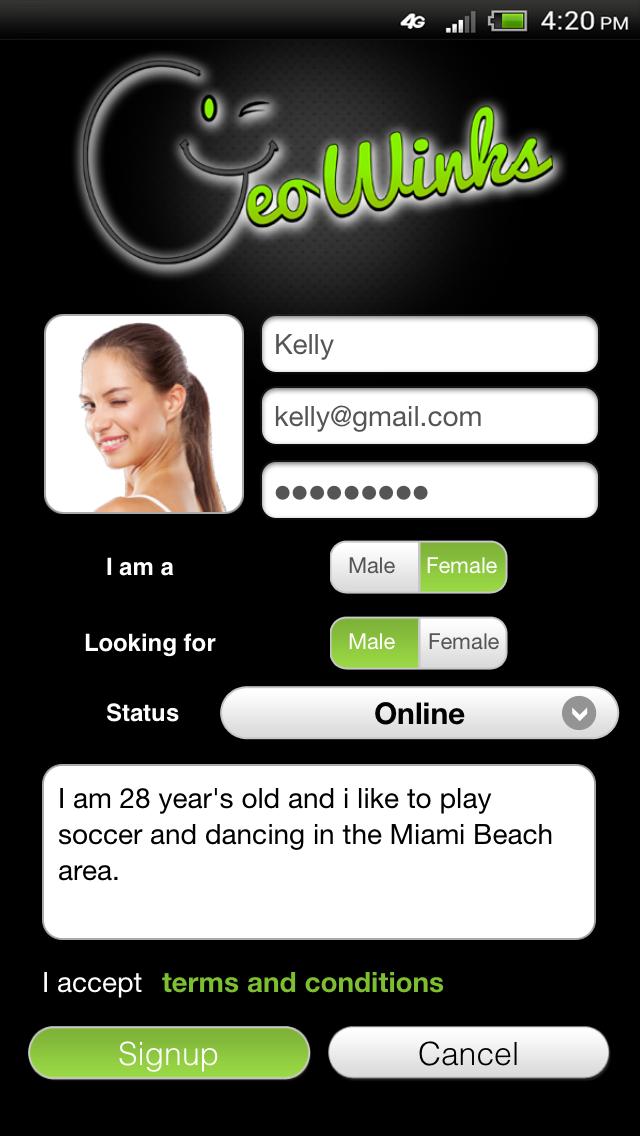Cancel the signup form
Image resolution: width=640 pixels, height=1136 pixels.
(468, 1053)
